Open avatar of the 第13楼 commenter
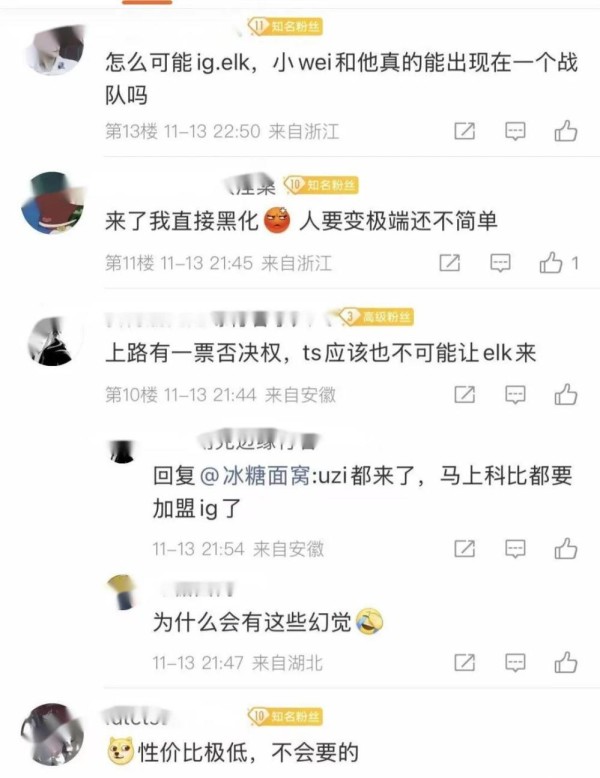 [51, 48]
